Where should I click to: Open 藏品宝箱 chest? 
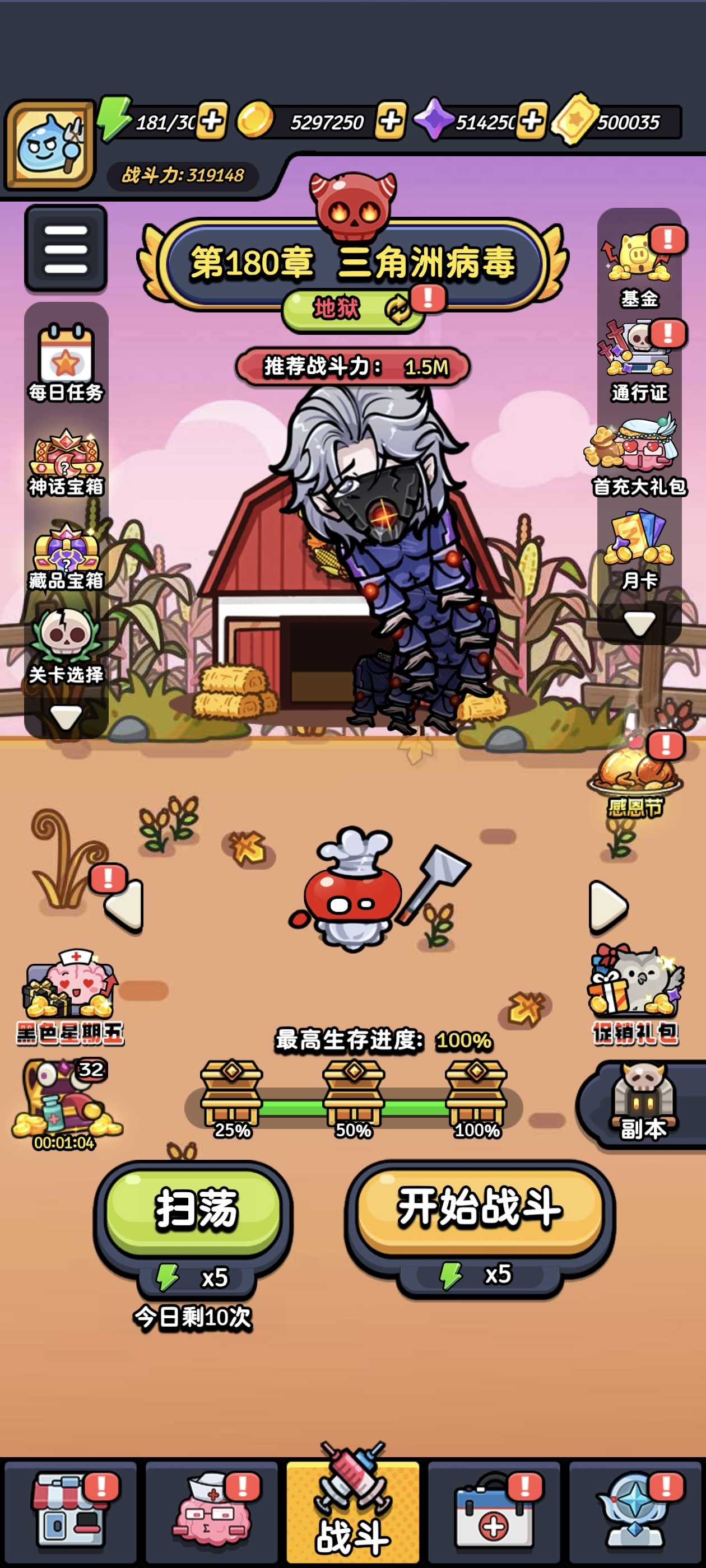coord(66,555)
